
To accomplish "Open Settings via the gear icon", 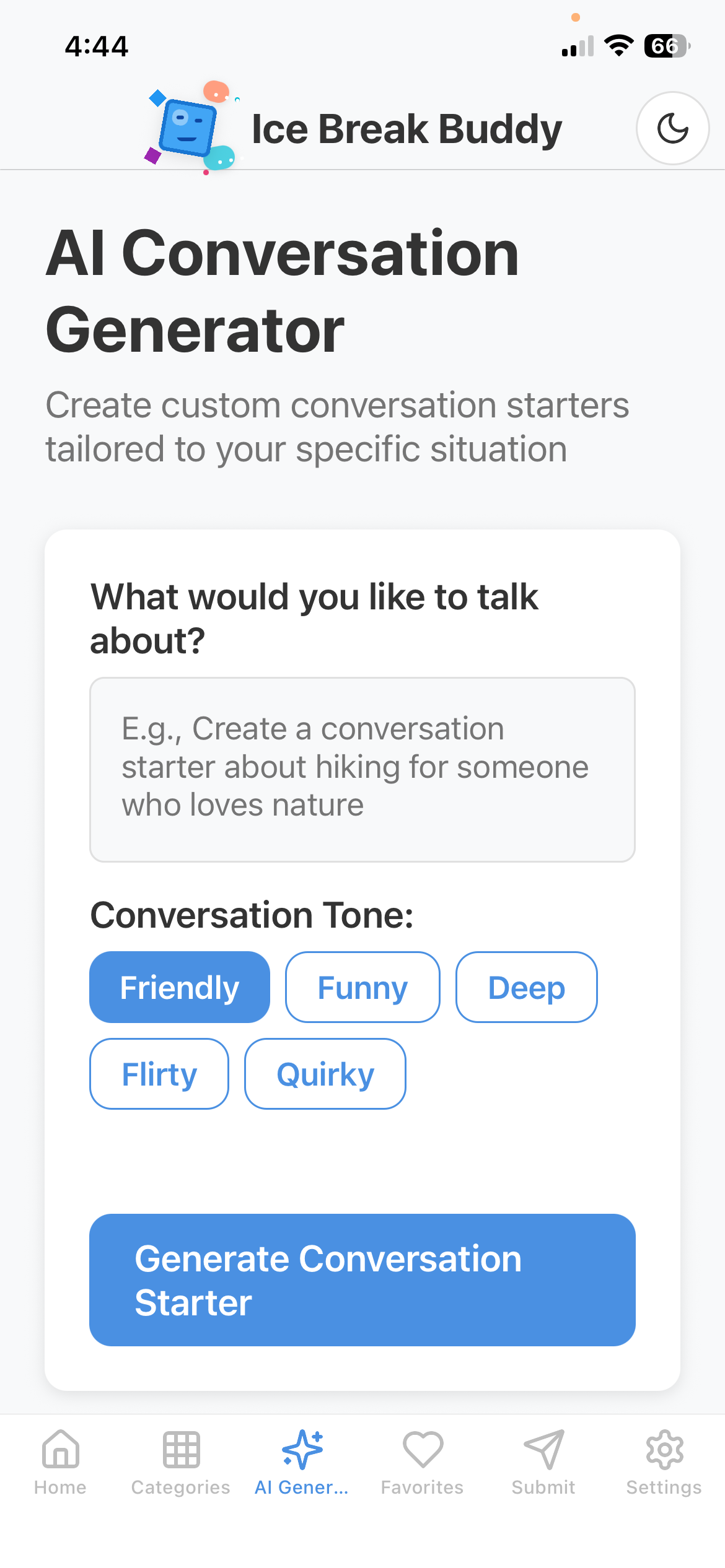I will click(664, 1450).
